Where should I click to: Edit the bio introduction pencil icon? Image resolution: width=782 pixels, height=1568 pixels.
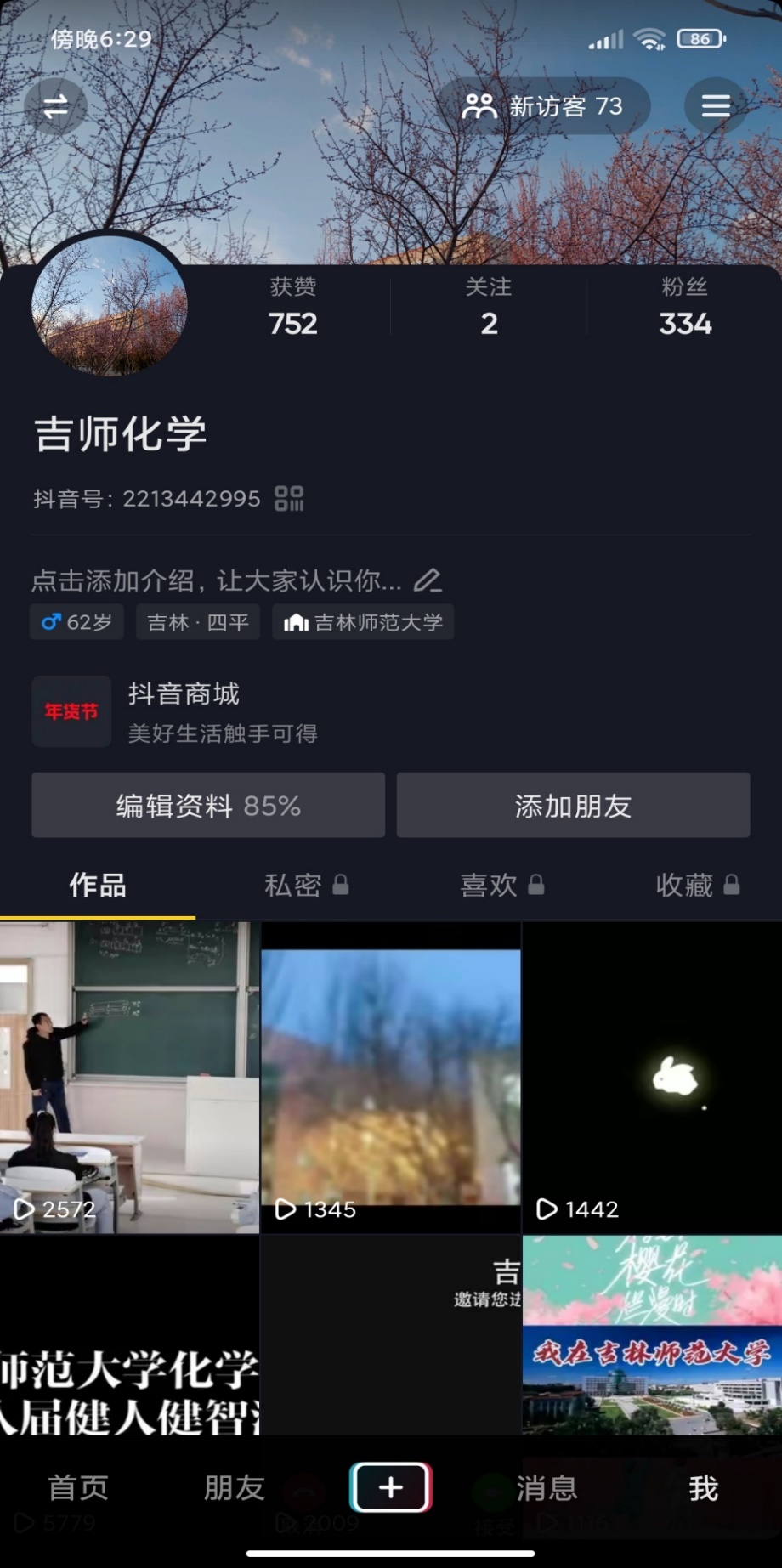pyautogui.click(x=428, y=580)
